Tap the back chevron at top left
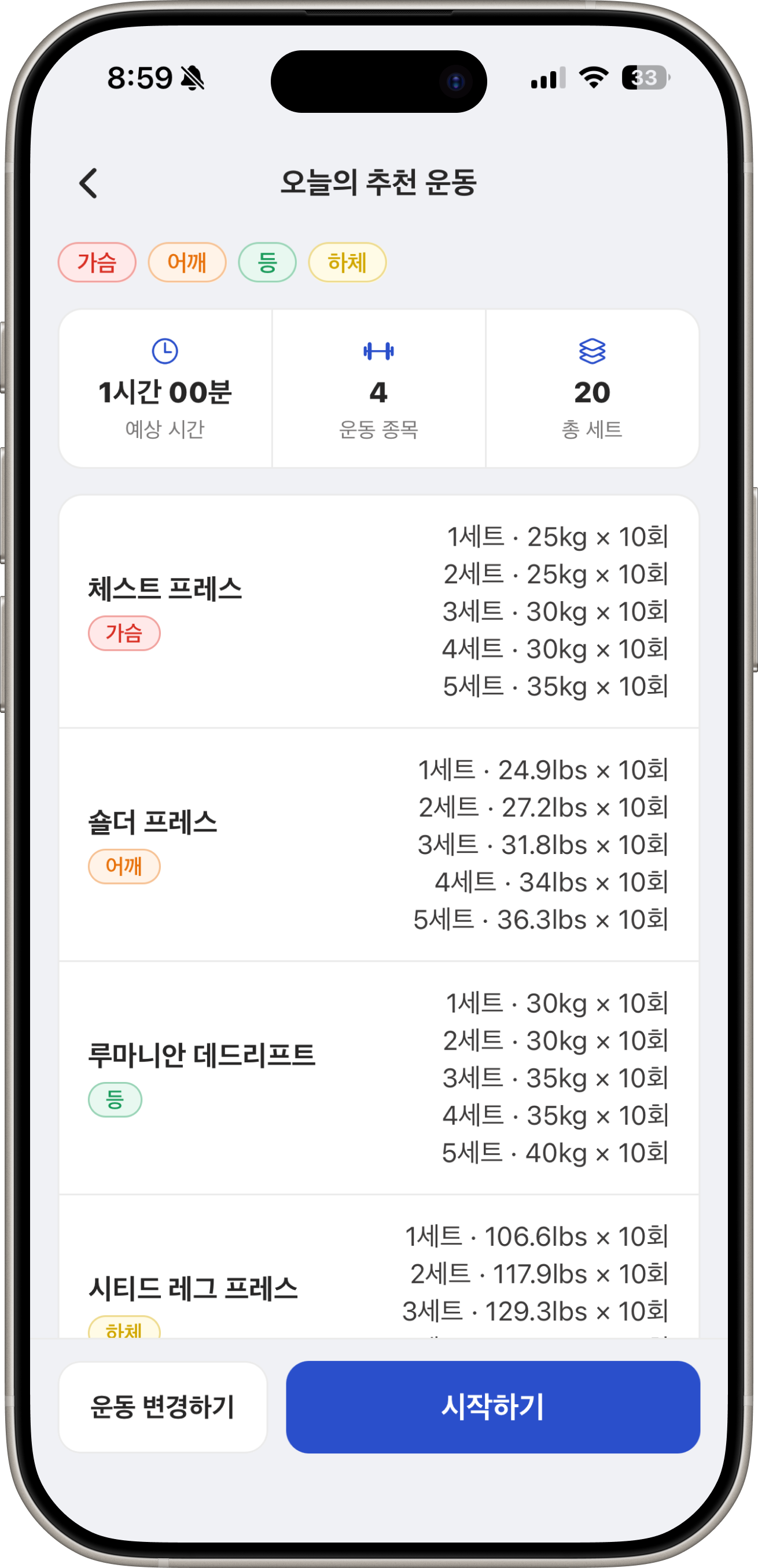This screenshot has height=1568, width=758. tap(89, 183)
